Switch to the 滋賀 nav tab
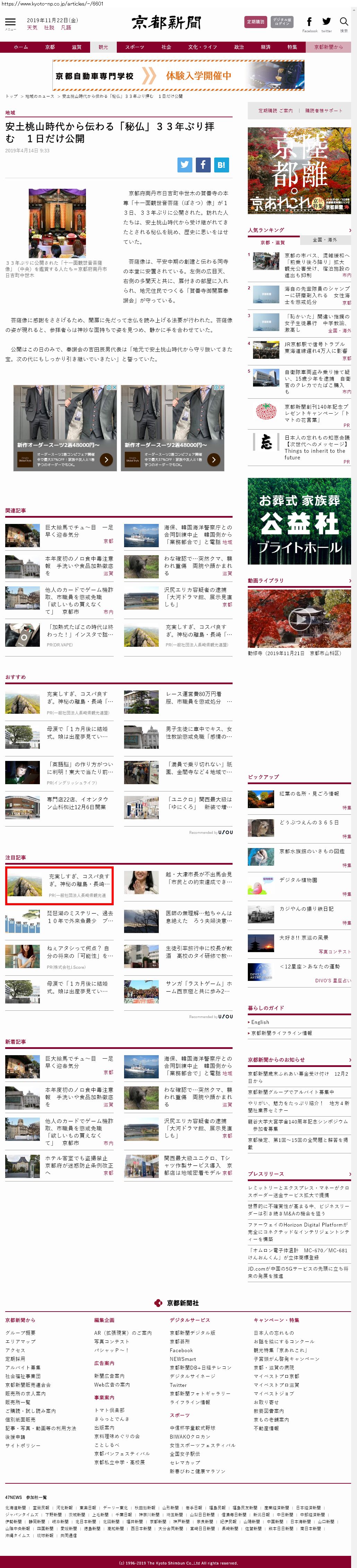 pyautogui.click(x=77, y=47)
